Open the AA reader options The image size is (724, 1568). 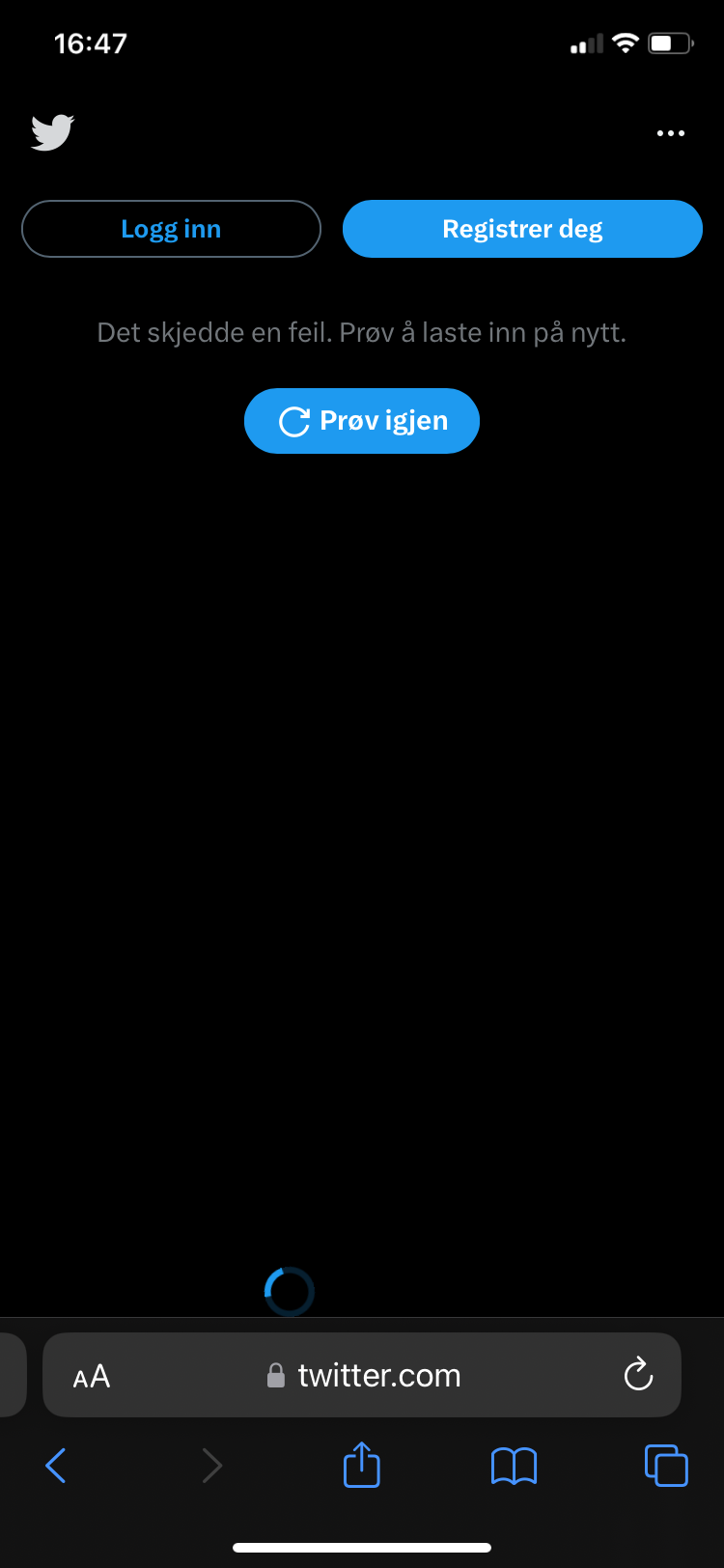[x=92, y=1376]
